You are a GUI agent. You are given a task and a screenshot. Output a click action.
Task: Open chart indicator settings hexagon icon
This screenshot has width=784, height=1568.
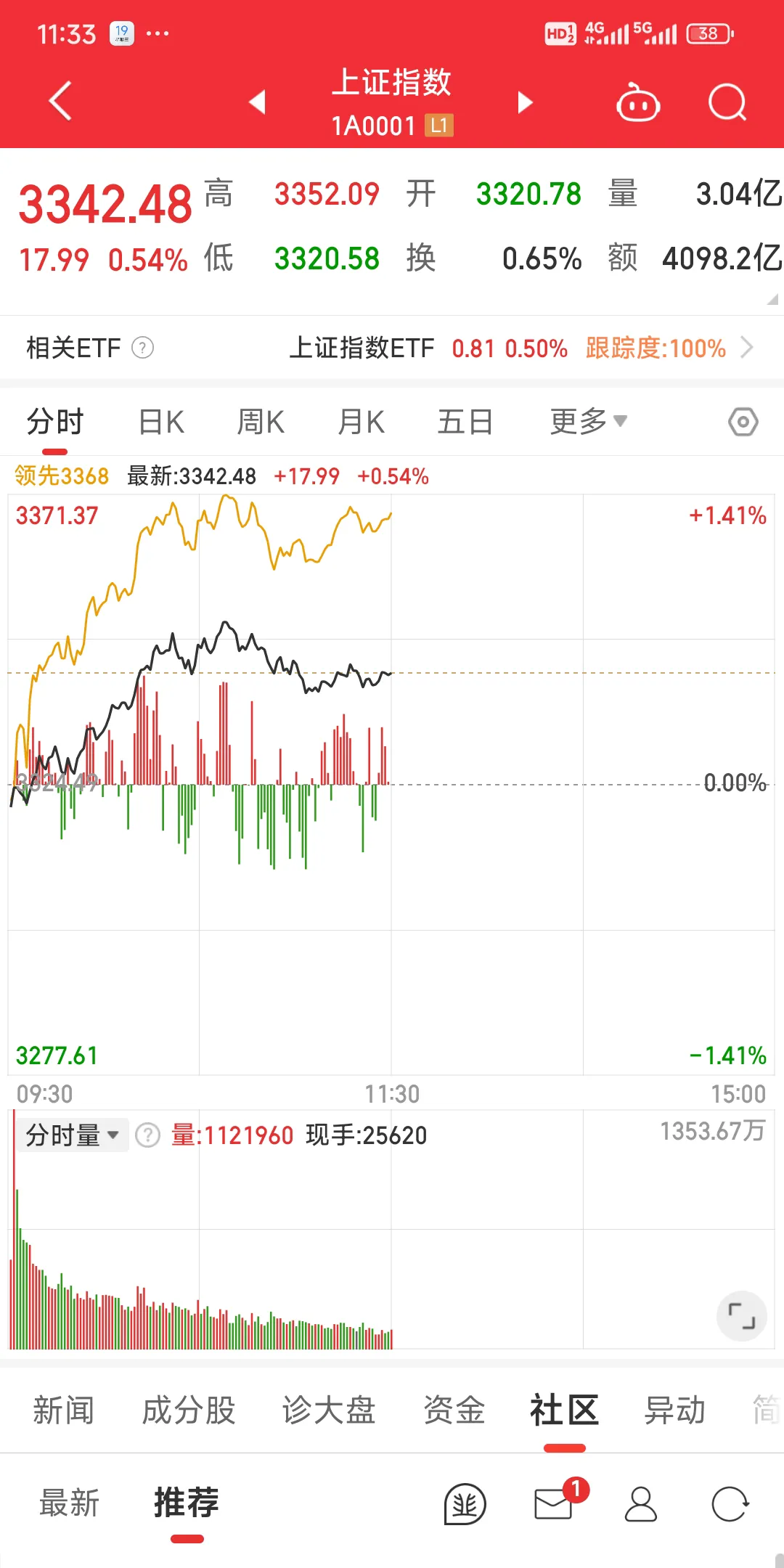coord(743,421)
